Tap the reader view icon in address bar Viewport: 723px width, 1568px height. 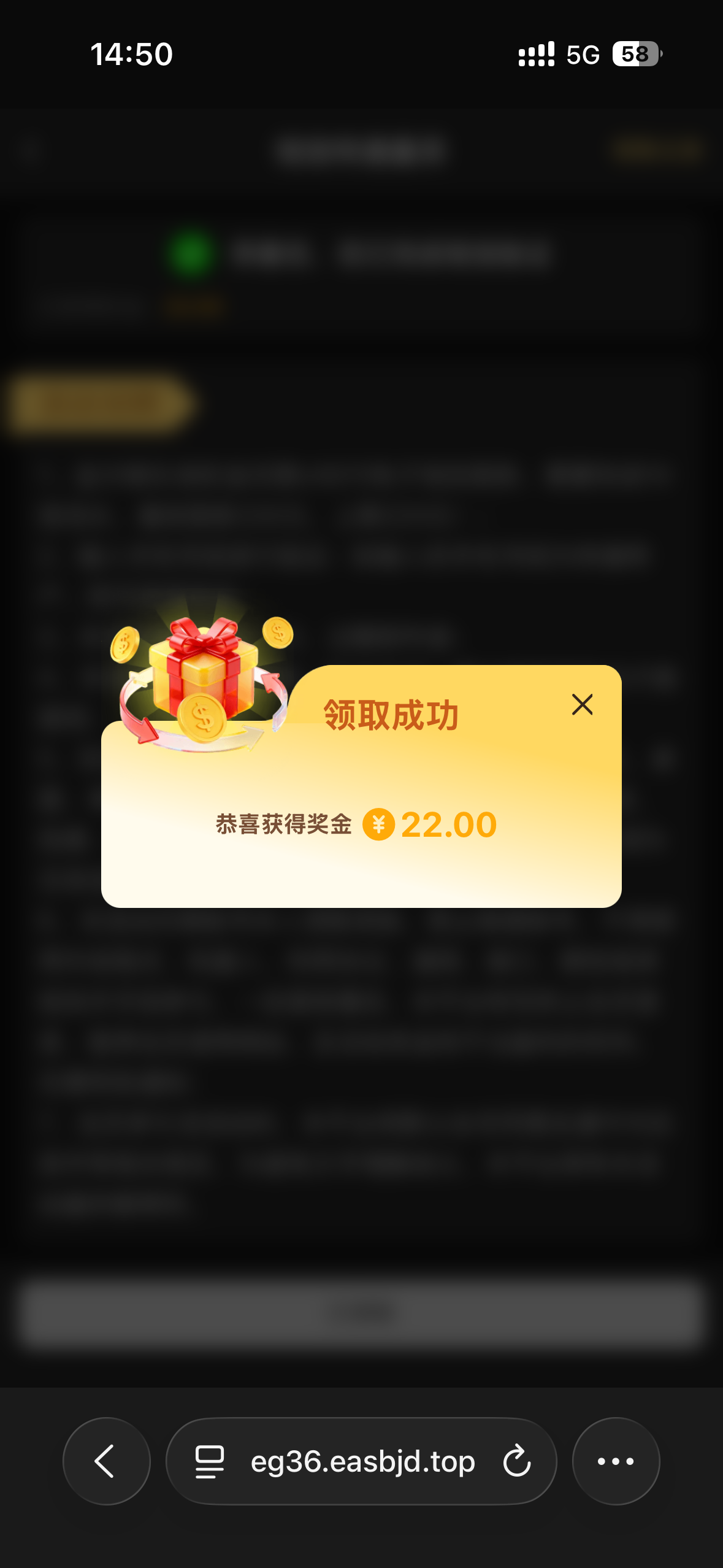coord(208,1462)
